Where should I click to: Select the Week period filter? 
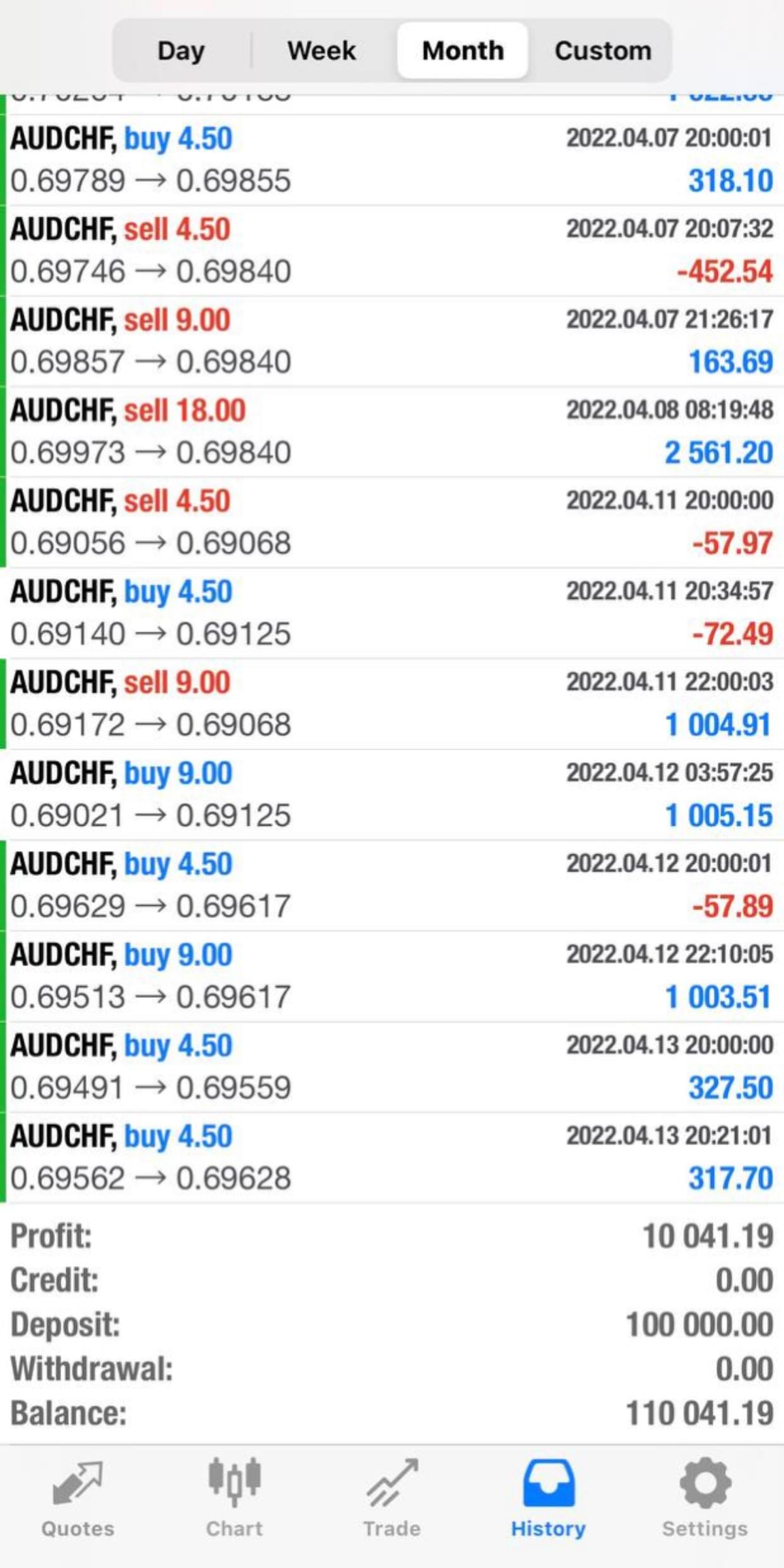tap(321, 51)
